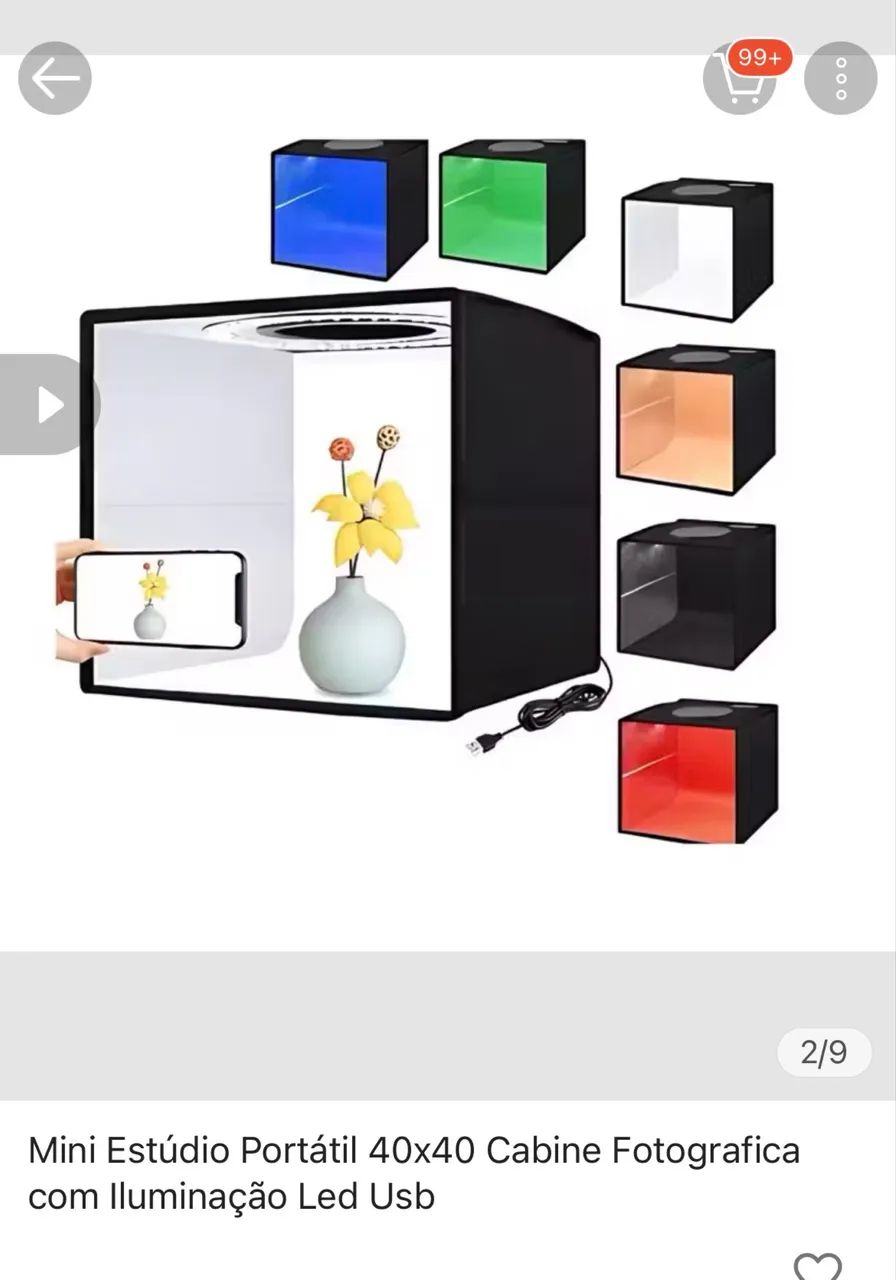The height and width of the screenshot is (1280, 896).
Task: Go back to the previous page
Action: tap(55, 78)
